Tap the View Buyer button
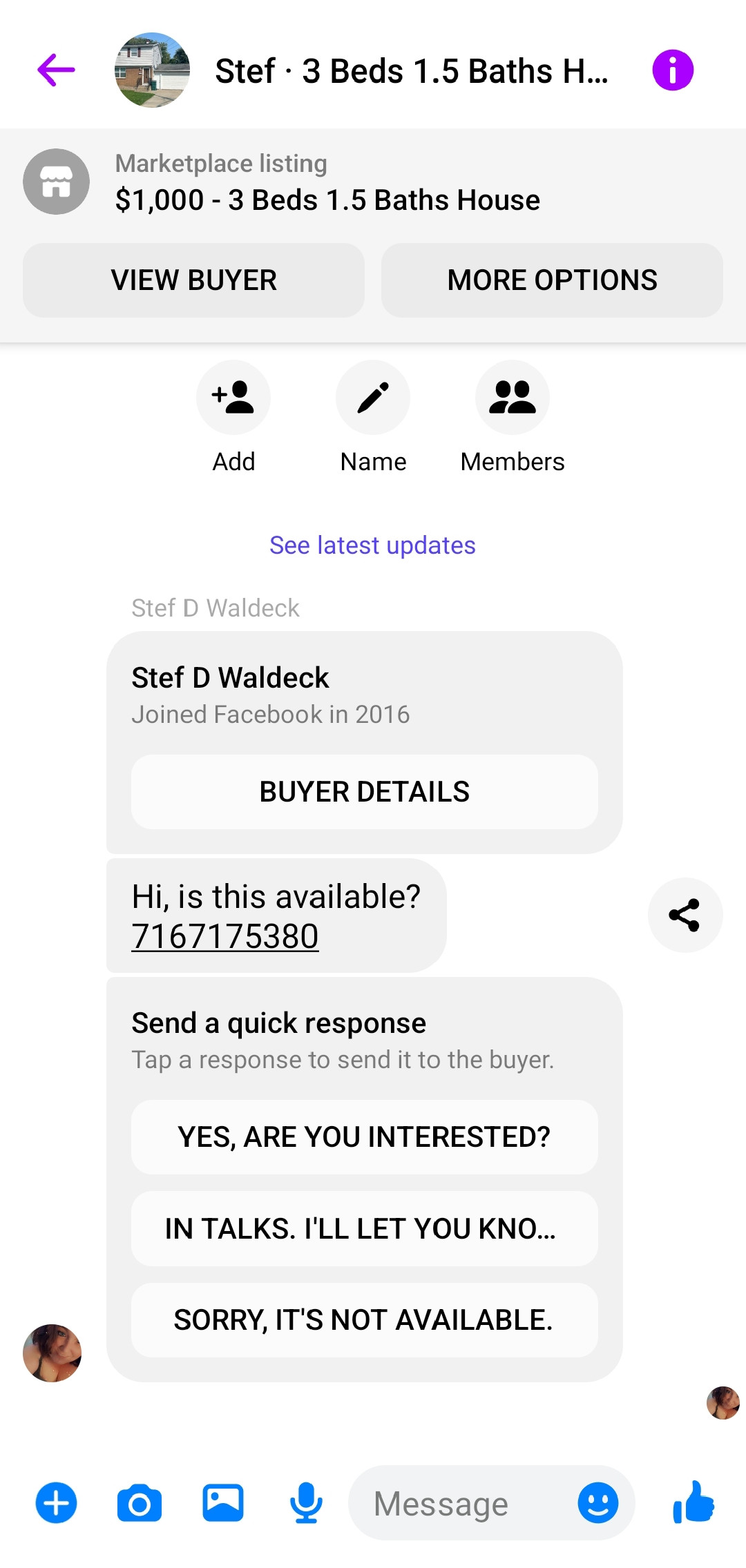Viewport: 746px width, 1568px height. coord(193,280)
